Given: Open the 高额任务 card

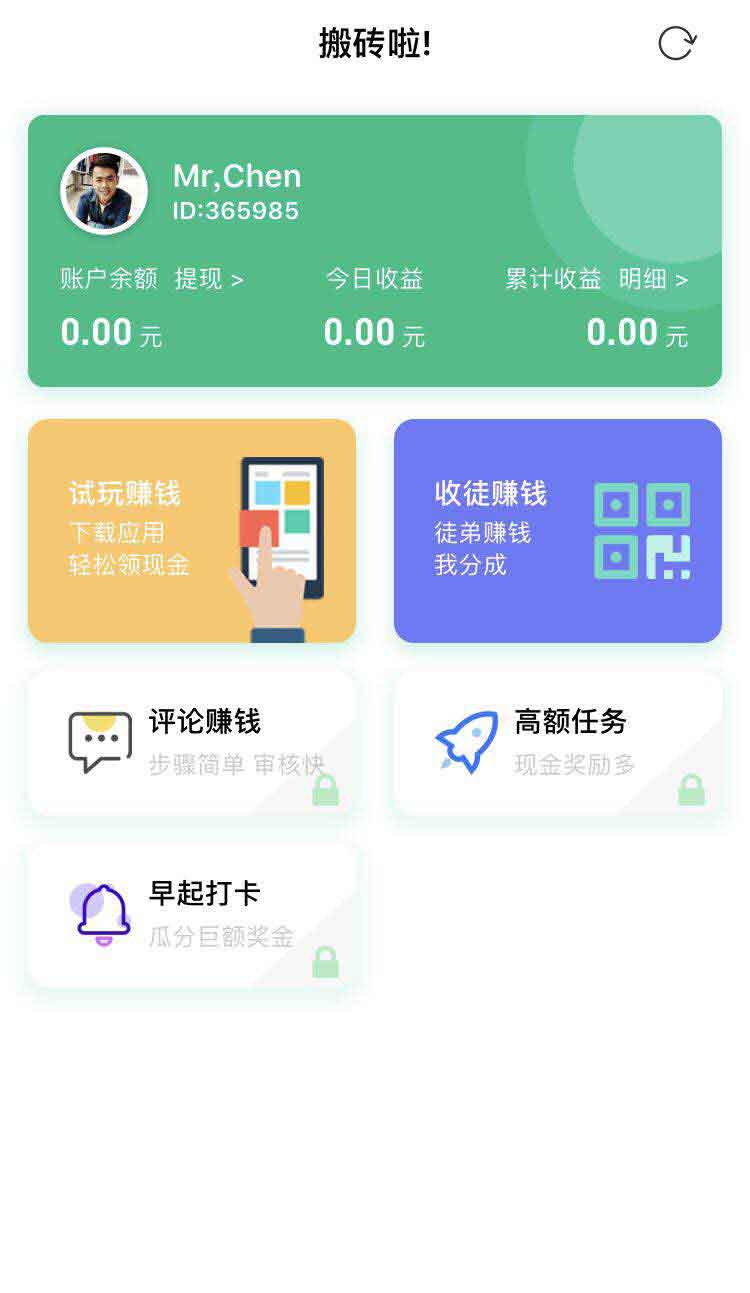Looking at the screenshot, I should click(557, 741).
